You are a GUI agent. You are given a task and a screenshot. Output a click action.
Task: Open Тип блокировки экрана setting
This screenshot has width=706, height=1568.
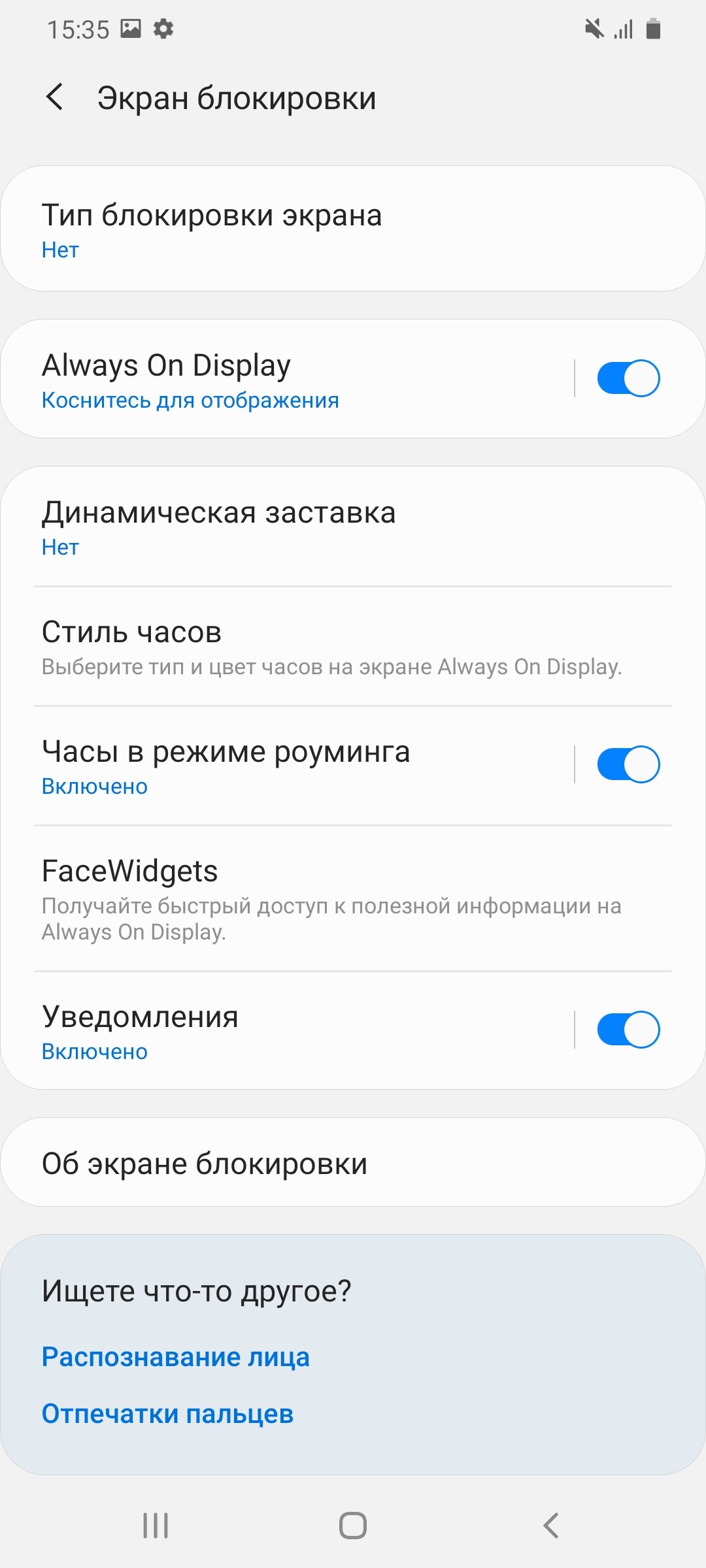click(353, 229)
